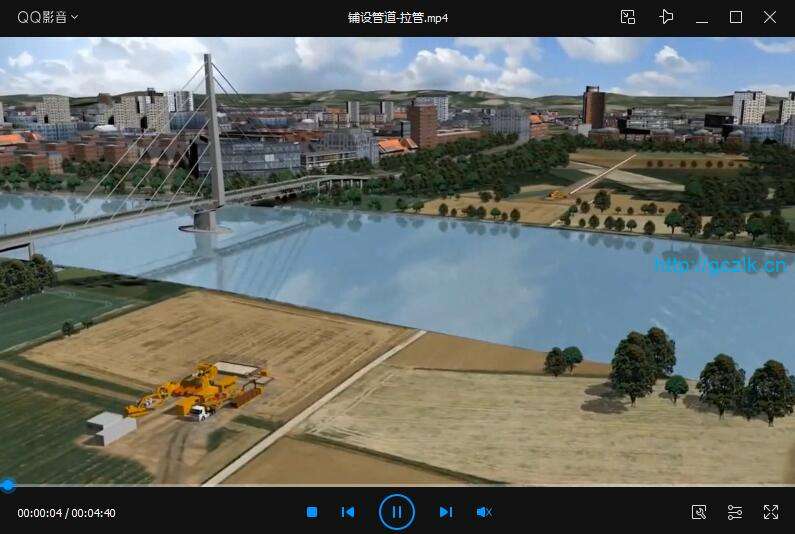795x534 pixels.
Task: Tap the progress bar to seek
Action: [x=400, y=486]
